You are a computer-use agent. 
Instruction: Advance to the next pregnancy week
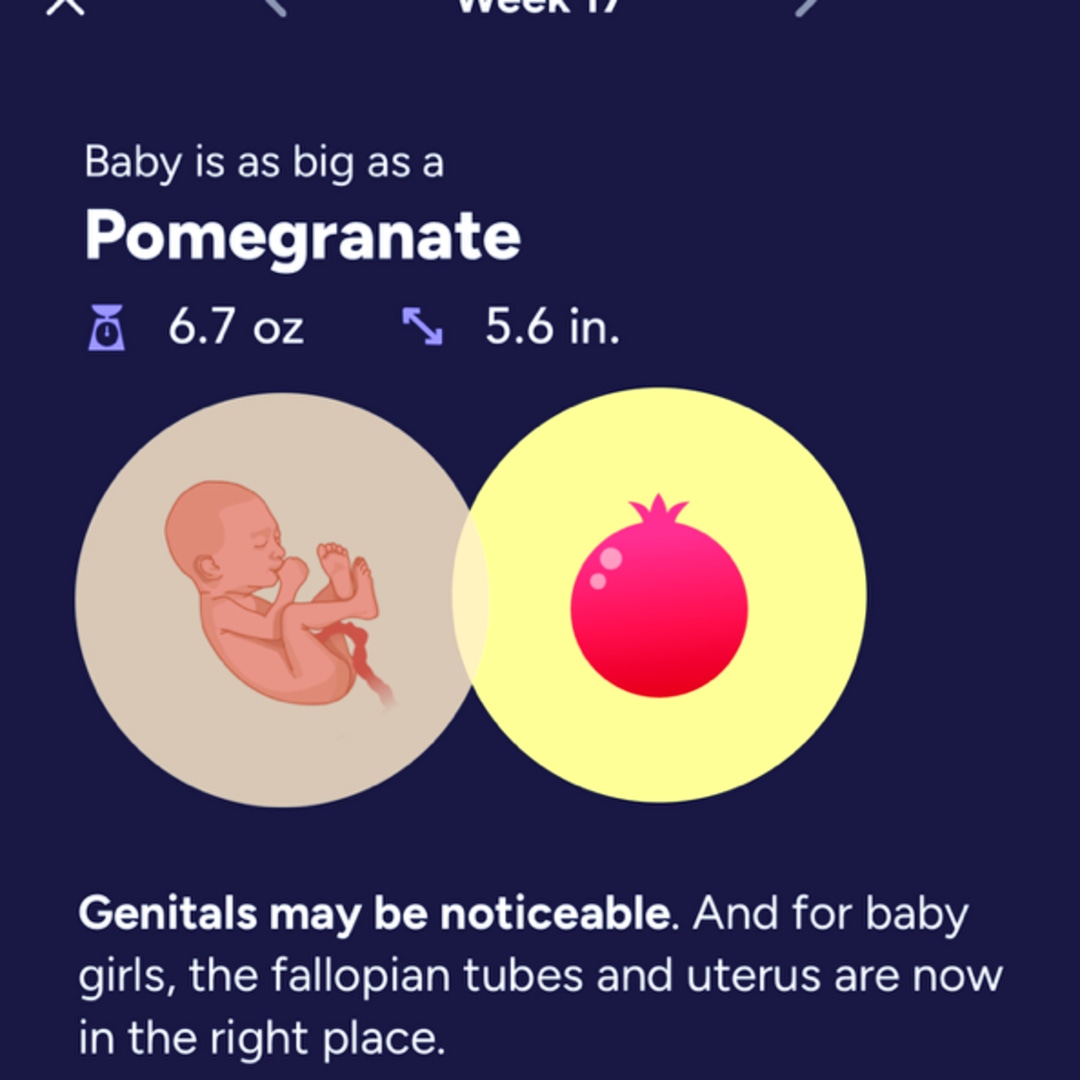pyautogui.click(x=806, y=5)
